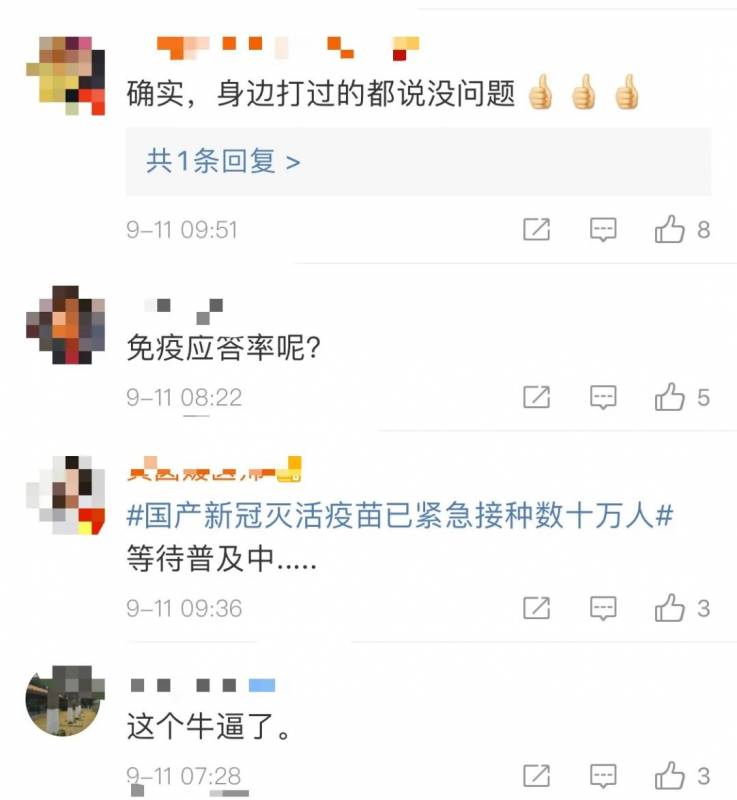Viewport: 737px width, 800px height.
Task: Tap the share icon under the 免疫应答率呢 comment
Action: 537,396
